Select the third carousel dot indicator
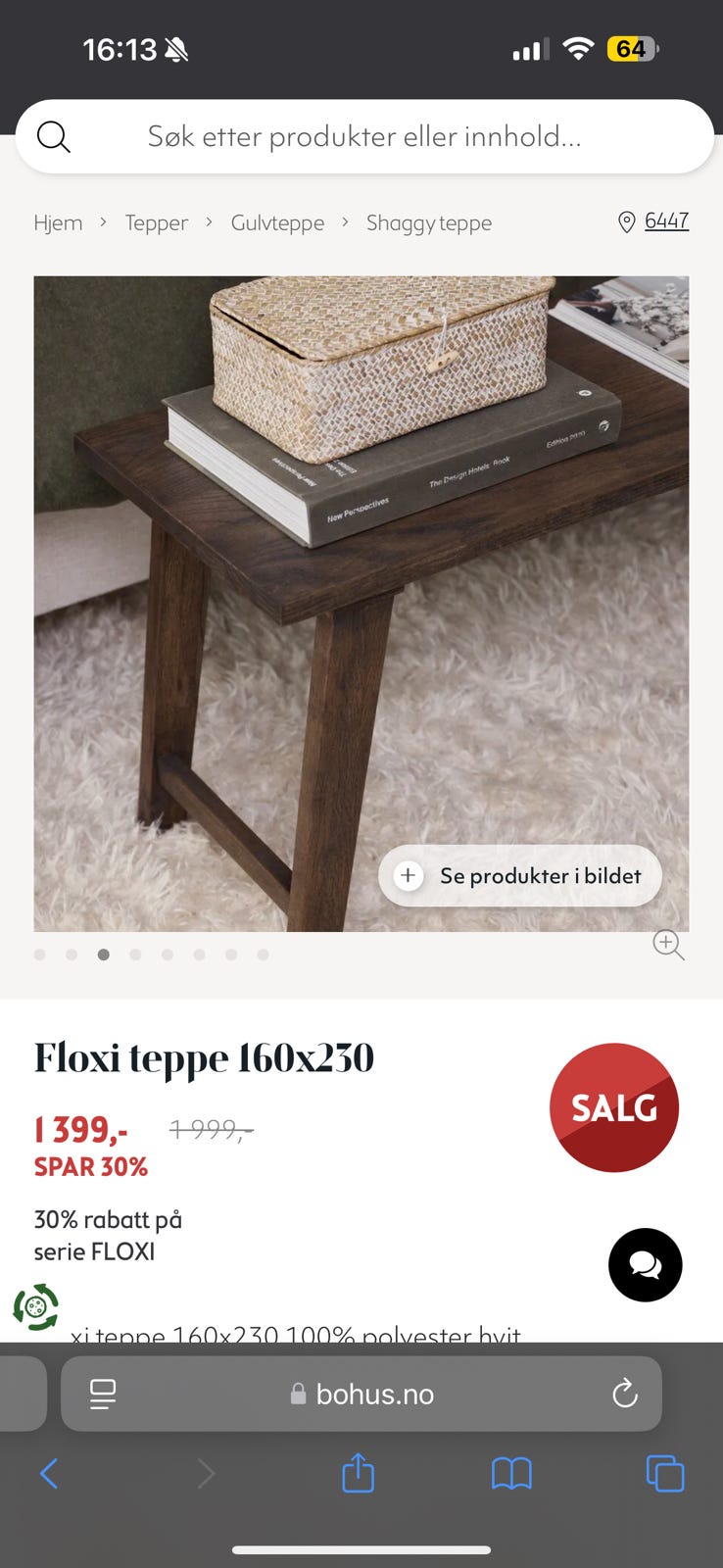Image resolution: width=723 pixels, height=1568 pixels. [x=103, y=954]
